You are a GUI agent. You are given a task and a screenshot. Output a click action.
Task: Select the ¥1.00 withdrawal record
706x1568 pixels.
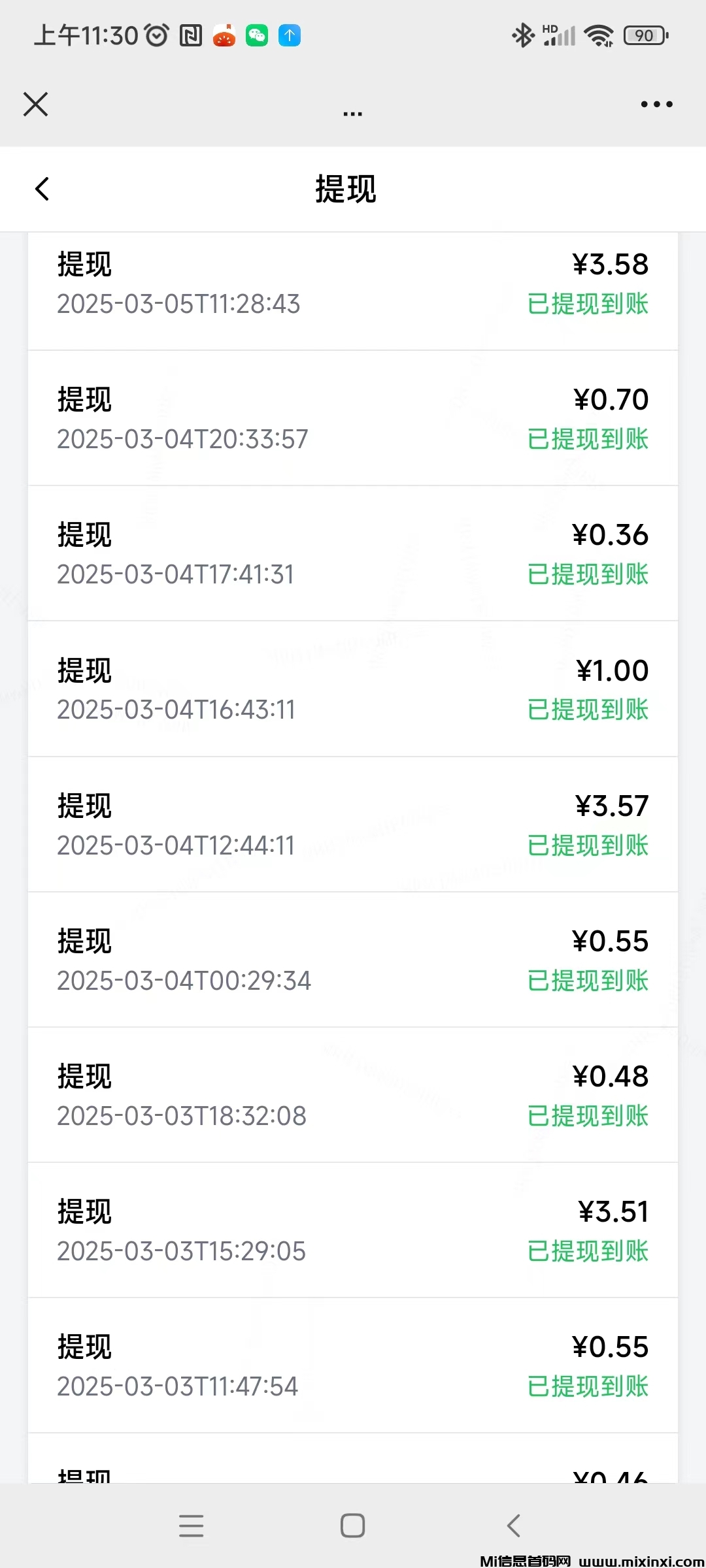pyautogui.click(x=353, y=689)
